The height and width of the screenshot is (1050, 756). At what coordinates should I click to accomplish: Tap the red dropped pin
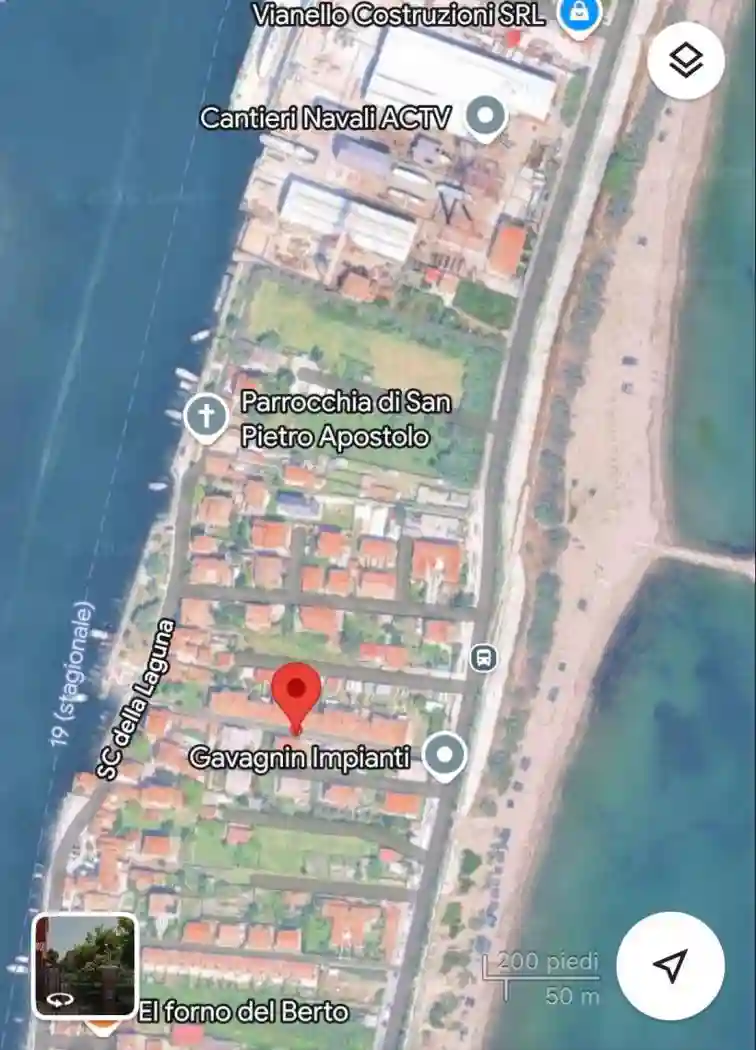click(296, 692)
